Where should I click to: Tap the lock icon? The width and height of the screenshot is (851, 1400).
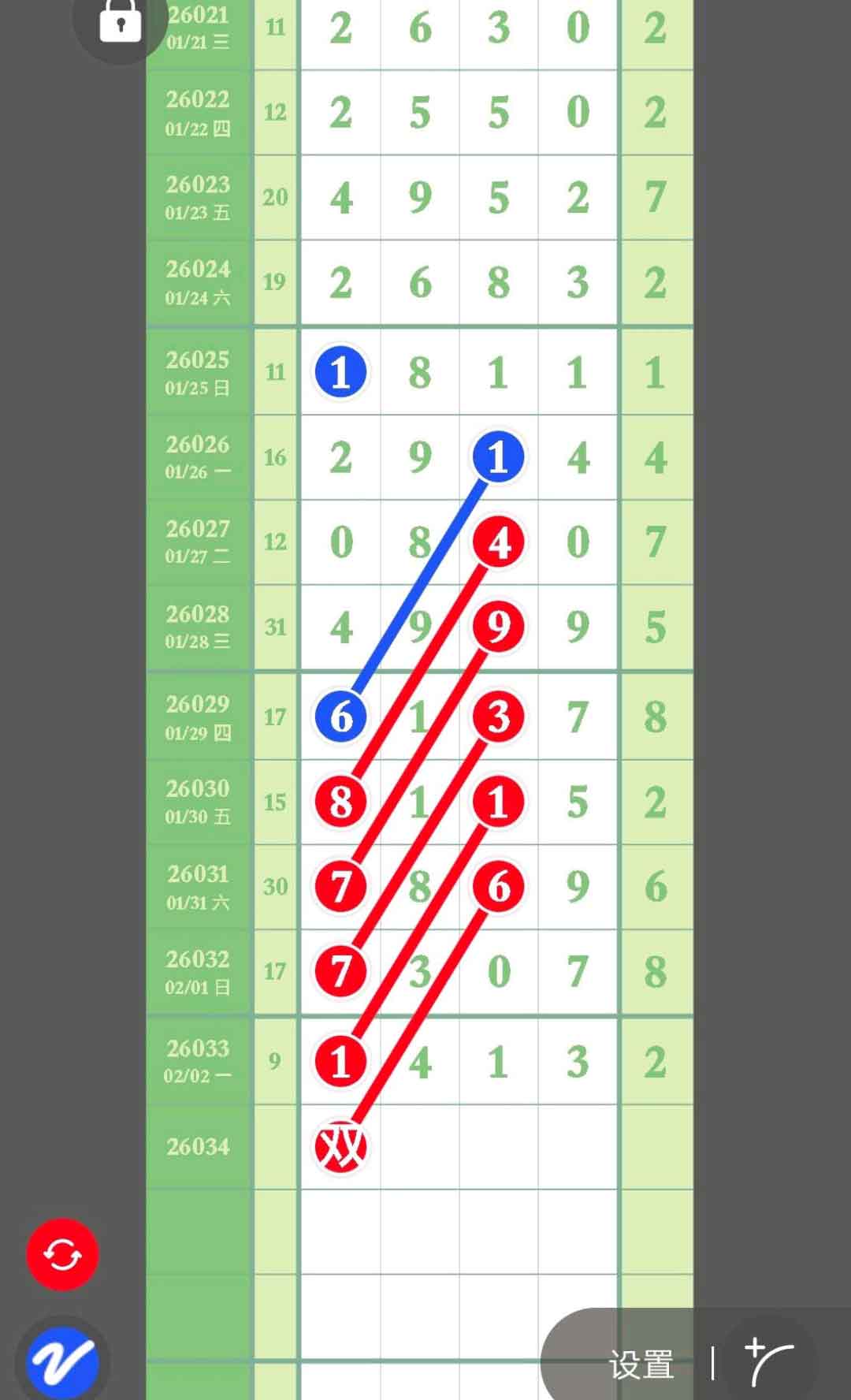tap(120, 22)
